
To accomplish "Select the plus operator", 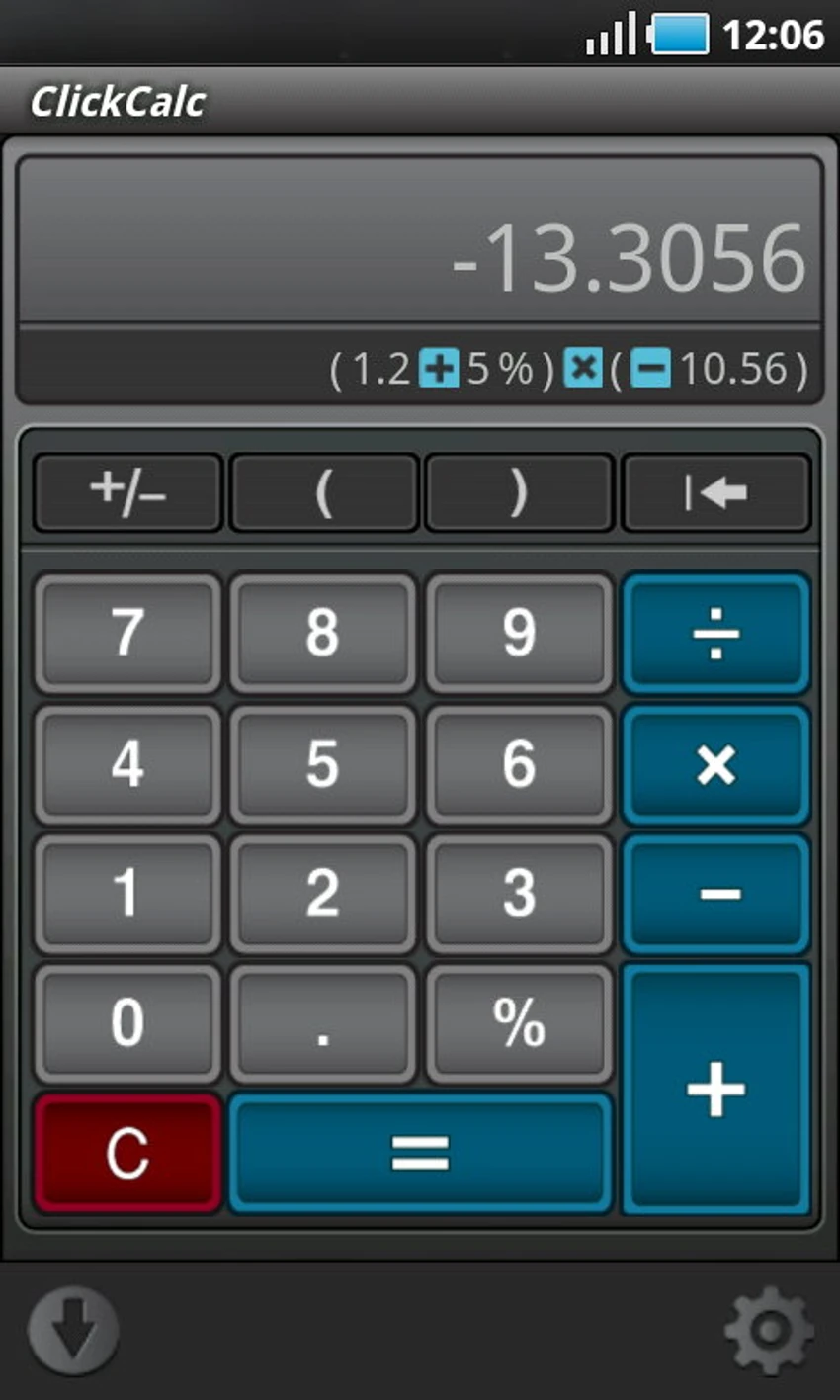I will pos(715,1090).
